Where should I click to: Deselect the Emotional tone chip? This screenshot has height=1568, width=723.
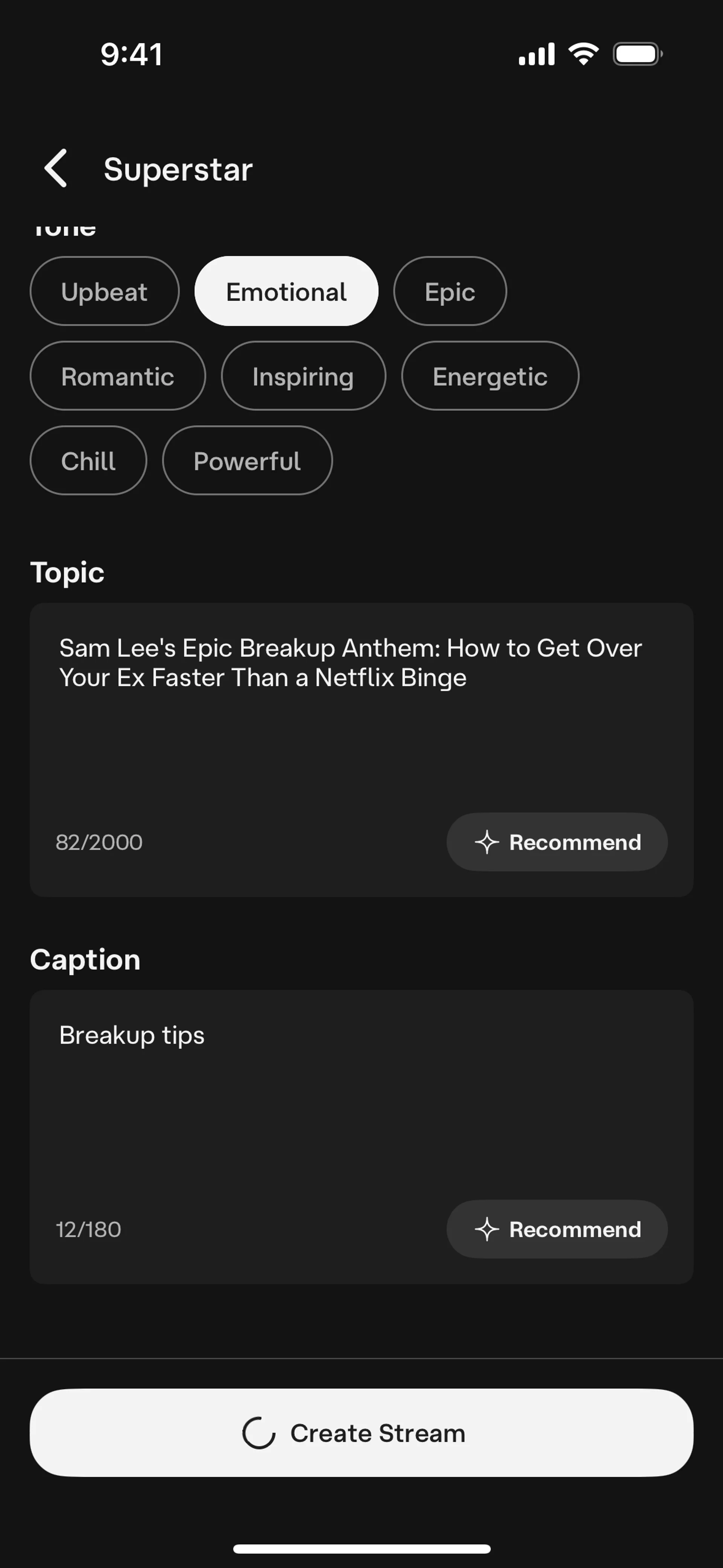click(286, 291)
